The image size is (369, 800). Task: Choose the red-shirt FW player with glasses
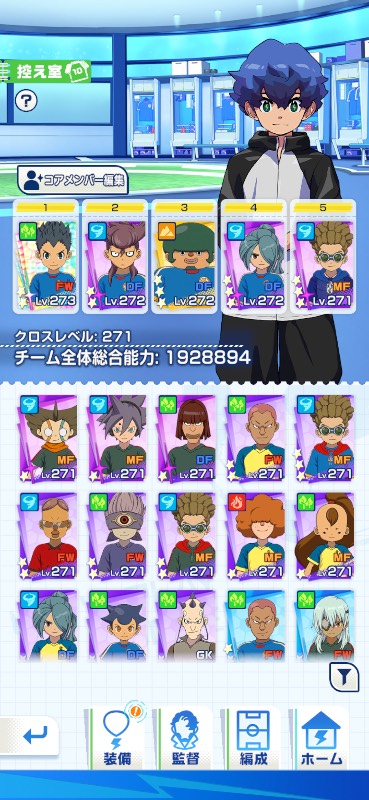coord(48,536)
